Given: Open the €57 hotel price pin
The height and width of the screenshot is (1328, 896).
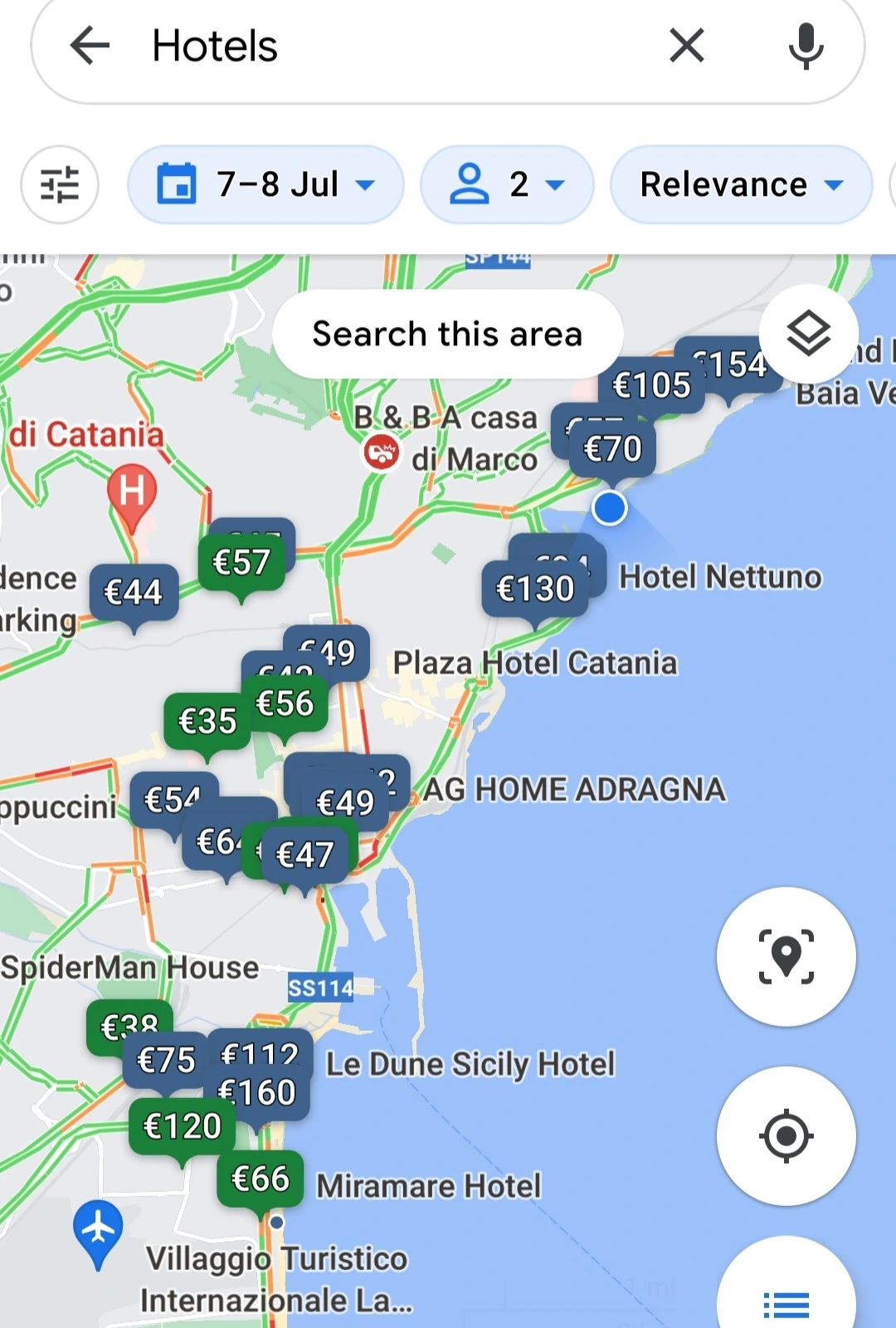Looking at the screenshot, I should pos(241,564).
